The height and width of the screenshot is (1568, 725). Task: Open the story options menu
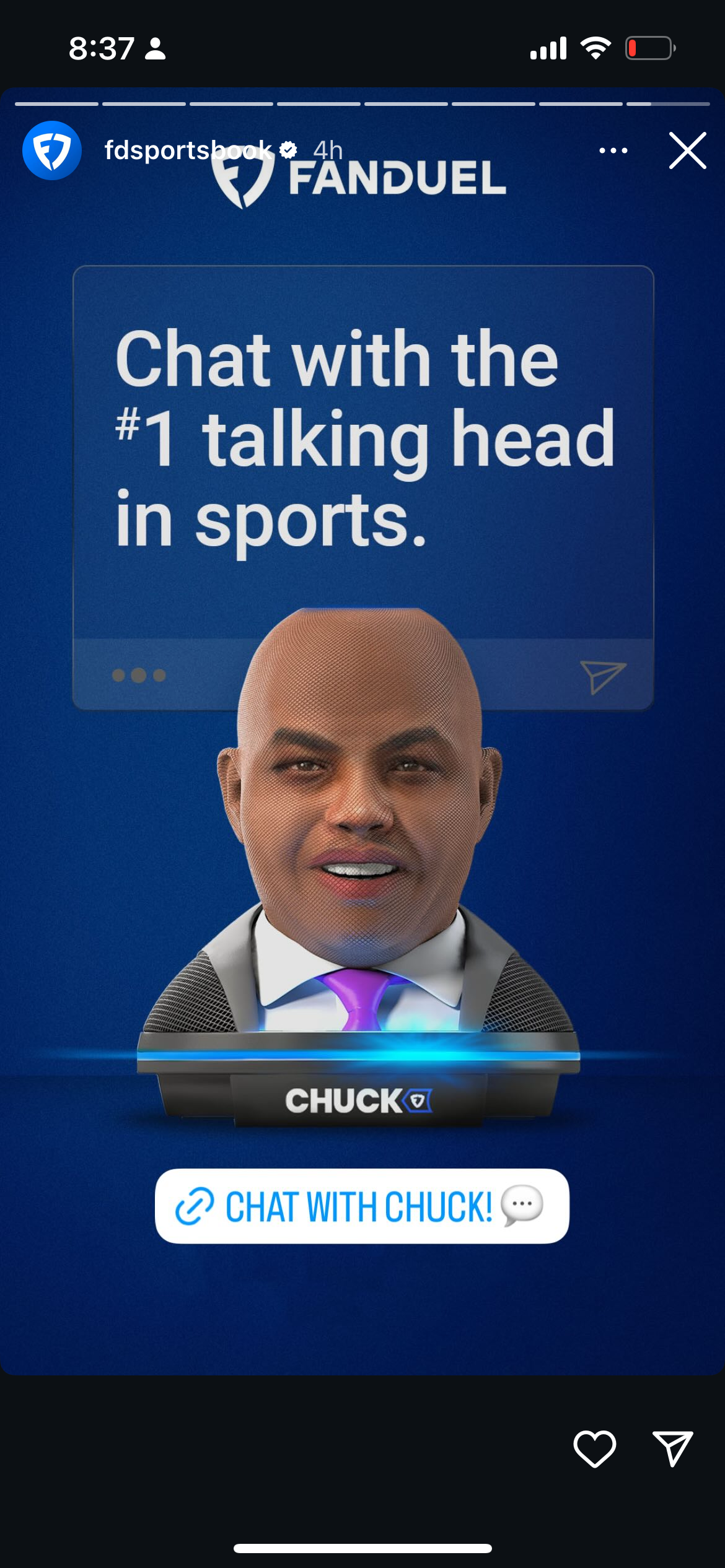(x=613, y=150)
